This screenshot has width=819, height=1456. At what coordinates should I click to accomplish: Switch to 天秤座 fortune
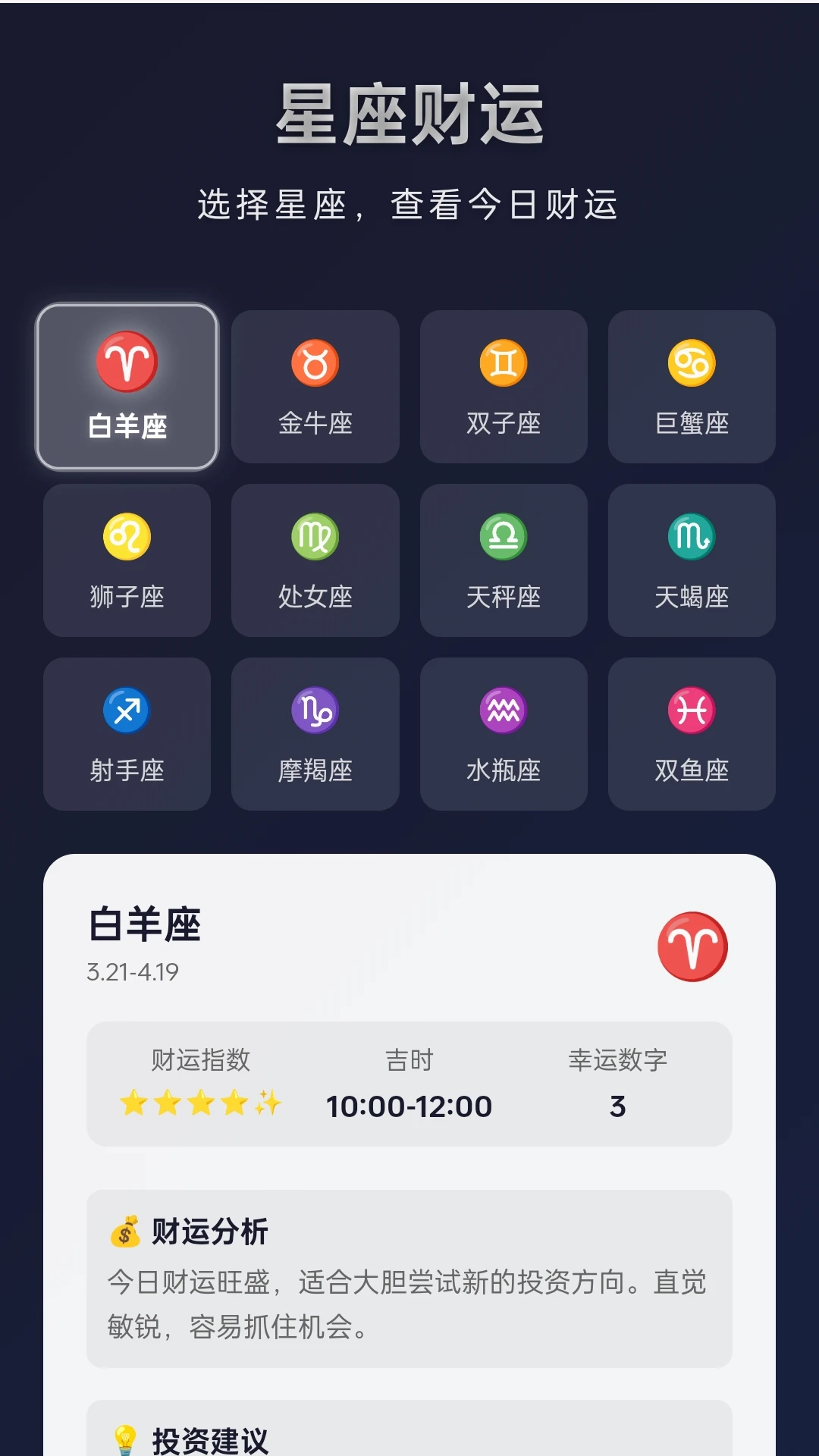504,560
